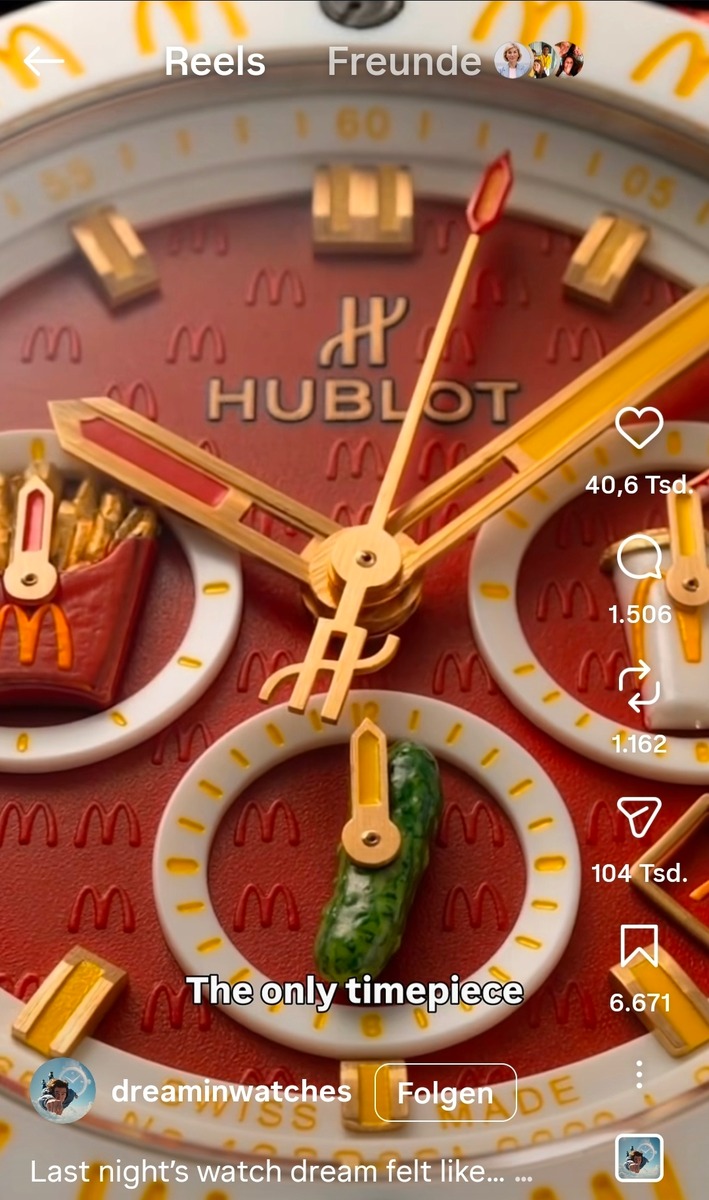Open the dreaminwatches profile picture
709x1200 pixels.
63,1091
